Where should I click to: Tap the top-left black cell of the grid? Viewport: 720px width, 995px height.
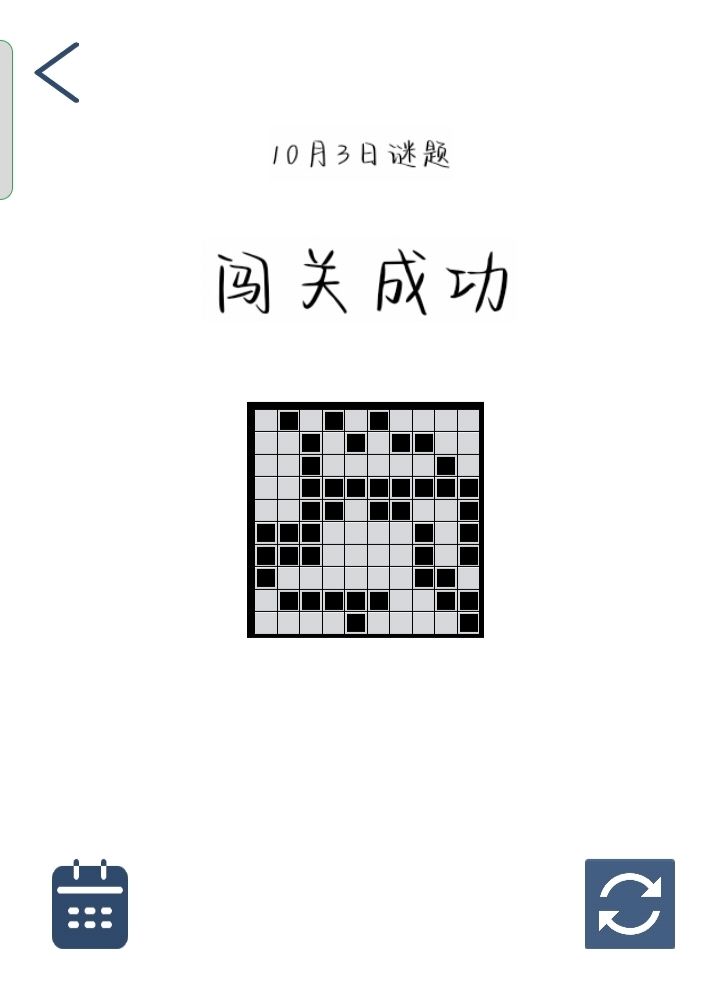click(x=287, y=419)
